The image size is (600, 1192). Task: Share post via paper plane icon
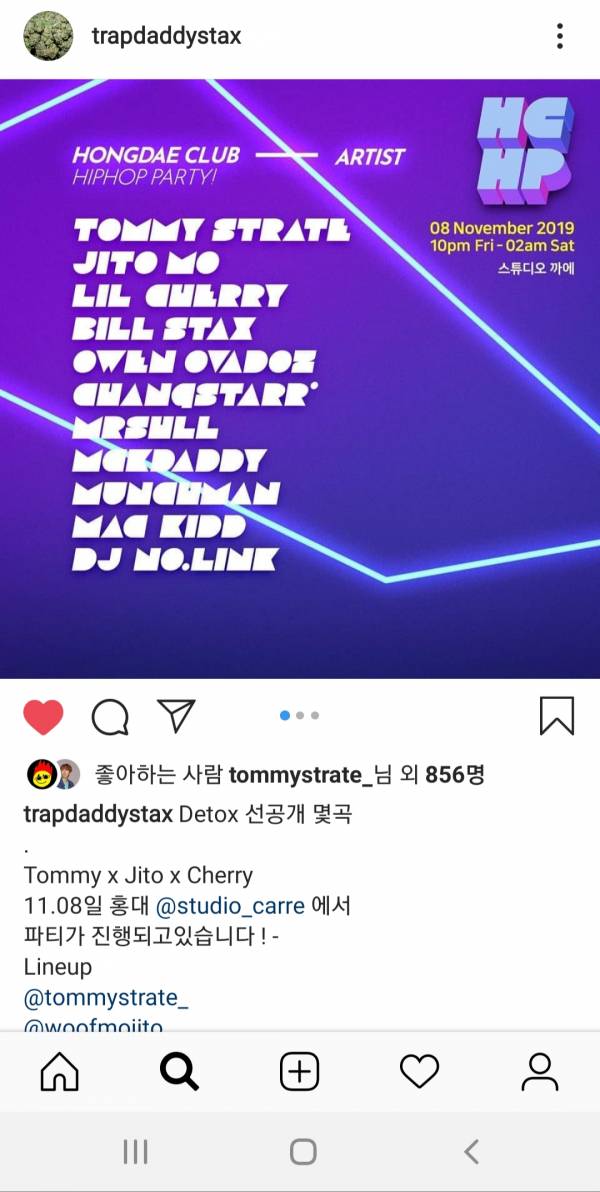(176, 715)
